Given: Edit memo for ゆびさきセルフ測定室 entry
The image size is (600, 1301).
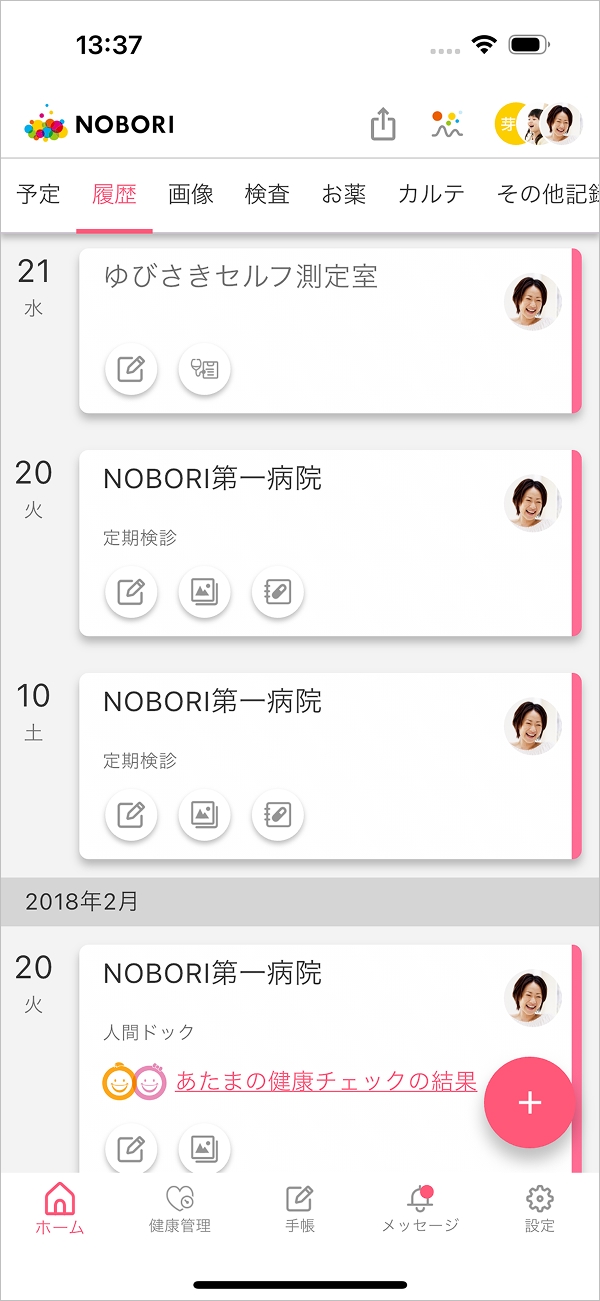Looking at the screenshot, I should 131,369.
